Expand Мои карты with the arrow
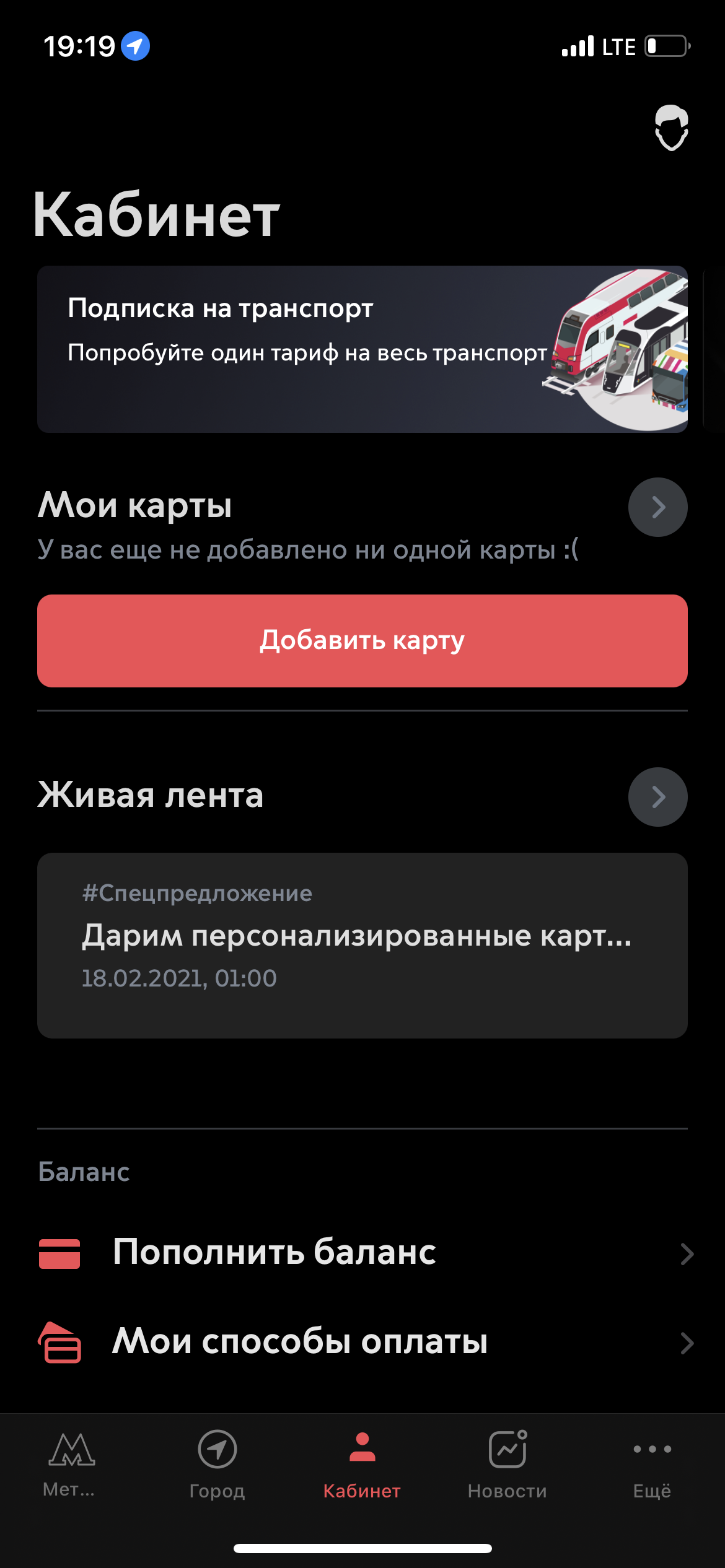 tap(657, 507)
